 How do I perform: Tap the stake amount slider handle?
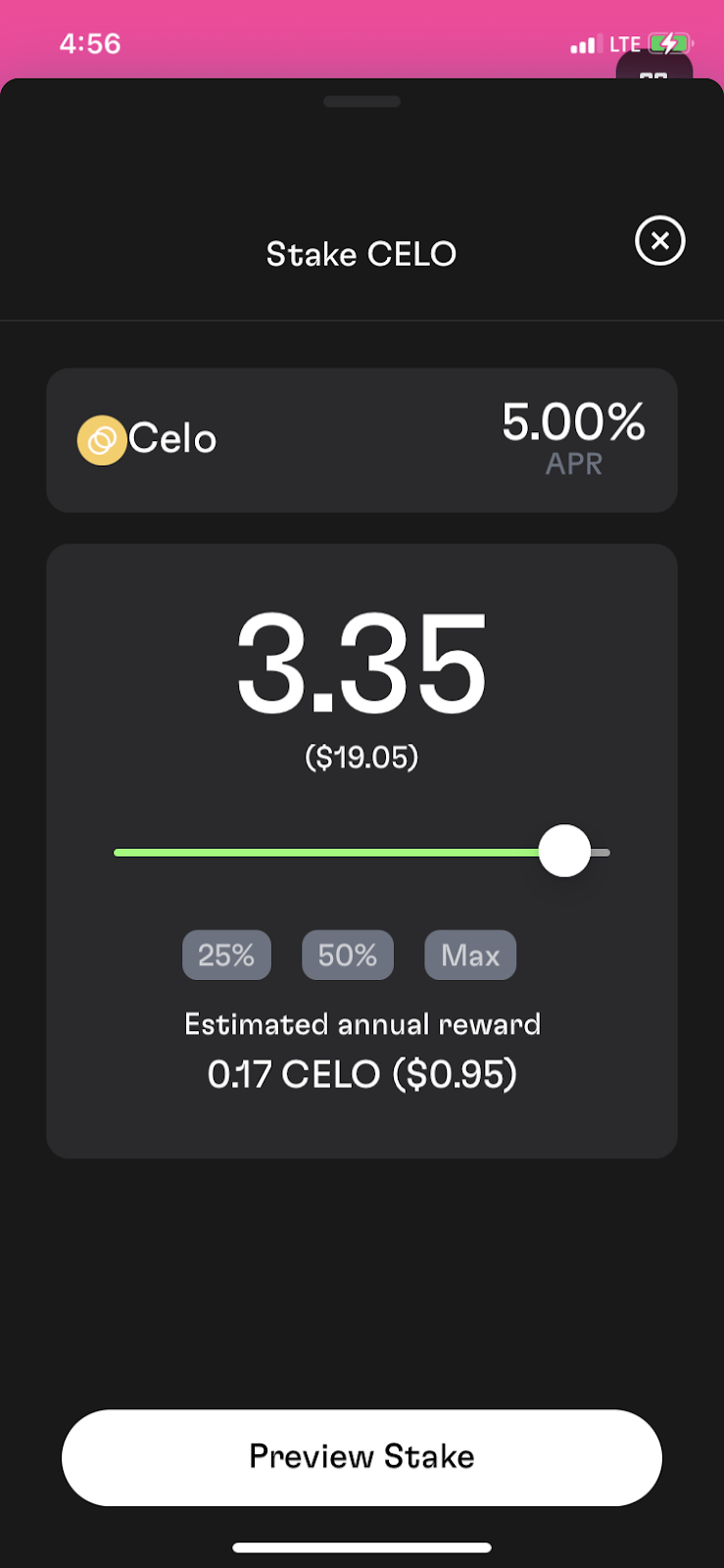point(564,851)
